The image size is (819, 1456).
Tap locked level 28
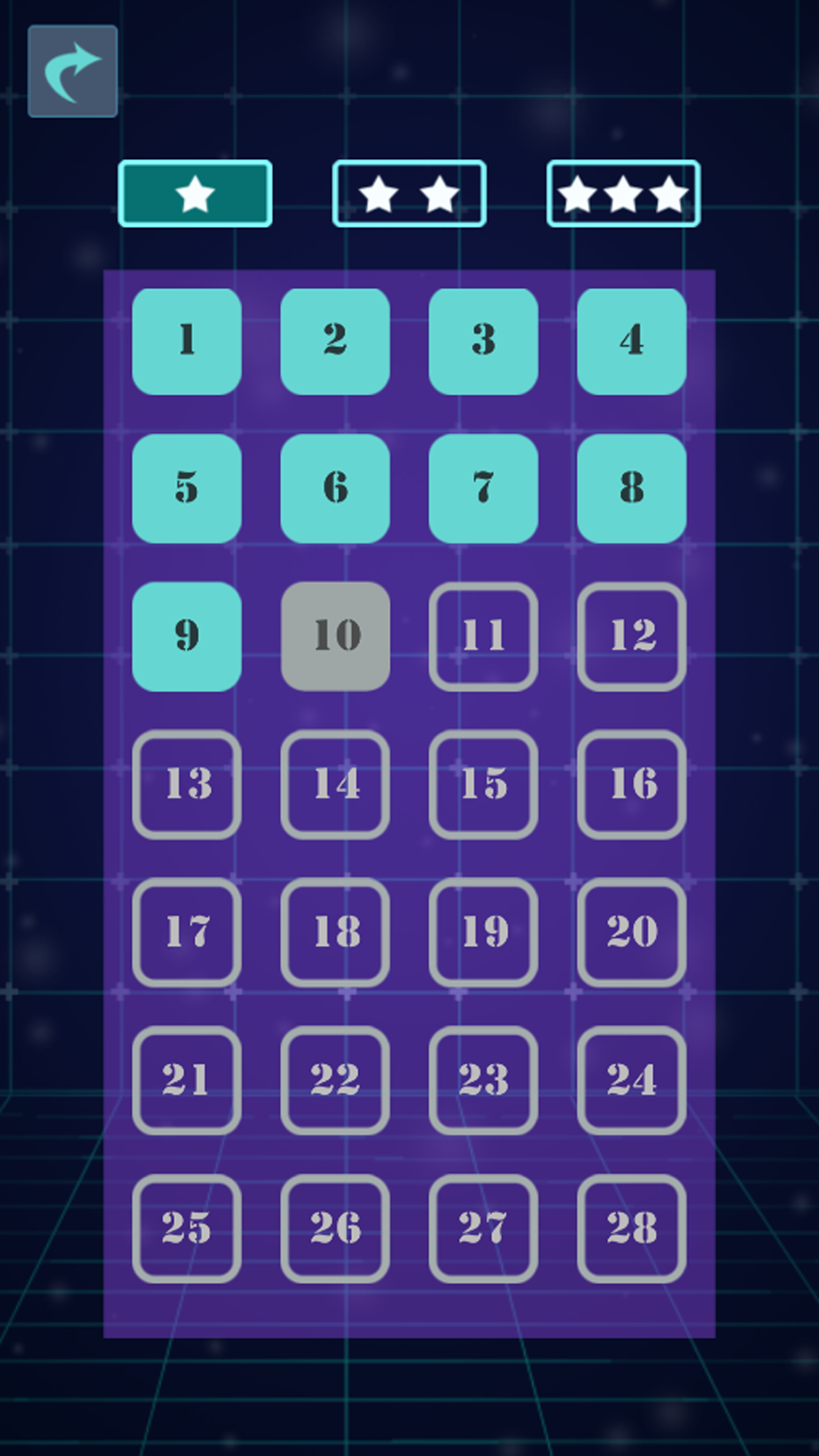click(x=632, y=1228)
